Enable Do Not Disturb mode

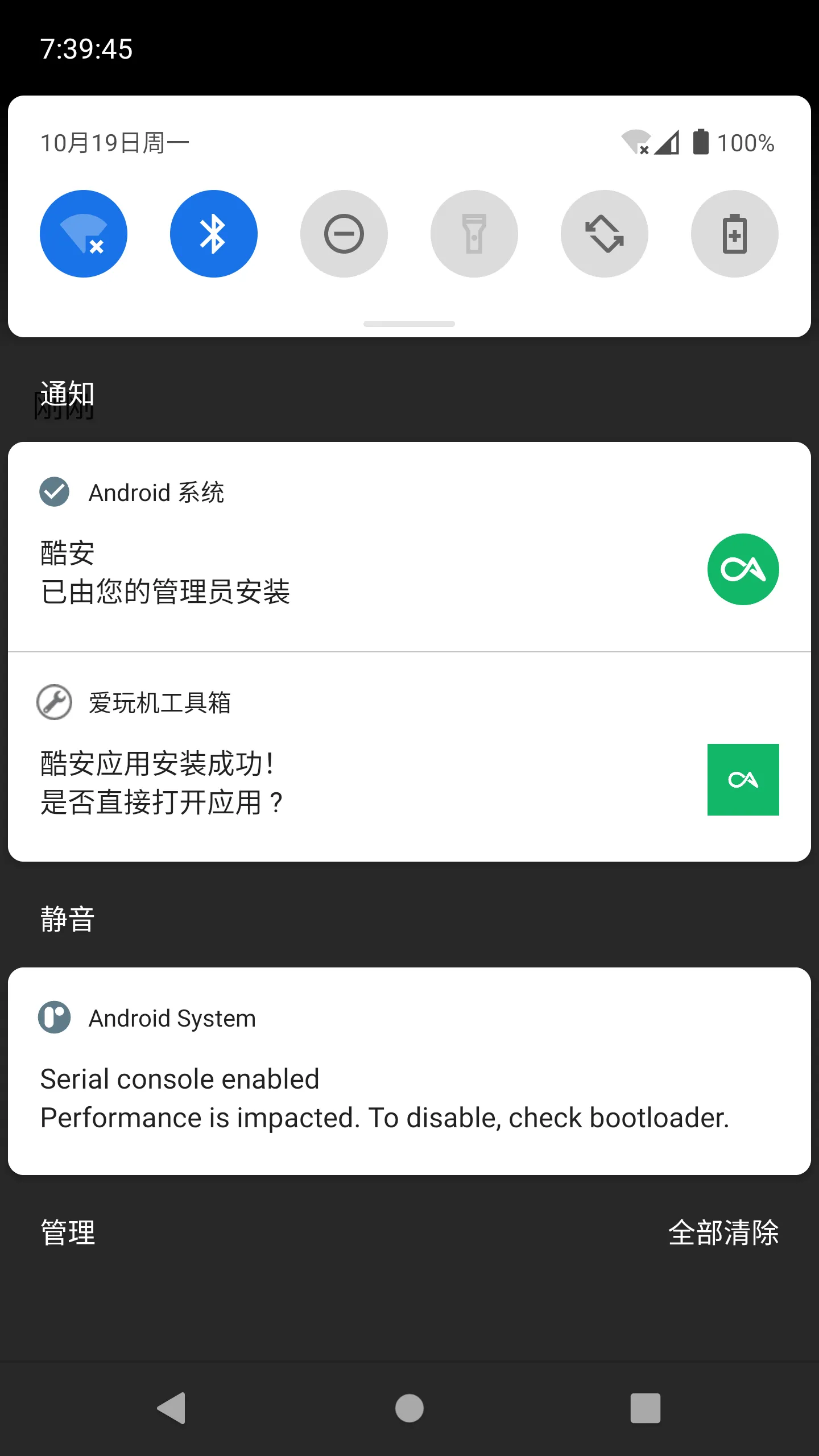344,234
